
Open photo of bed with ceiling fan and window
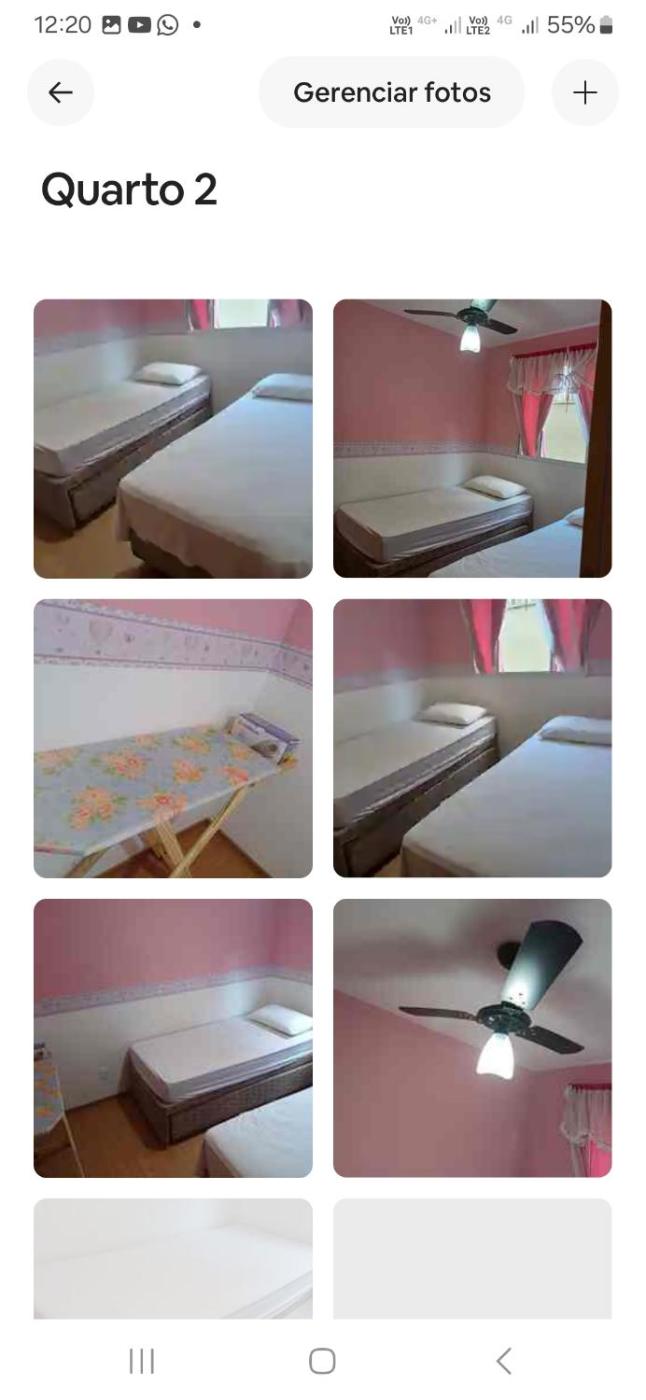(472, 438)
